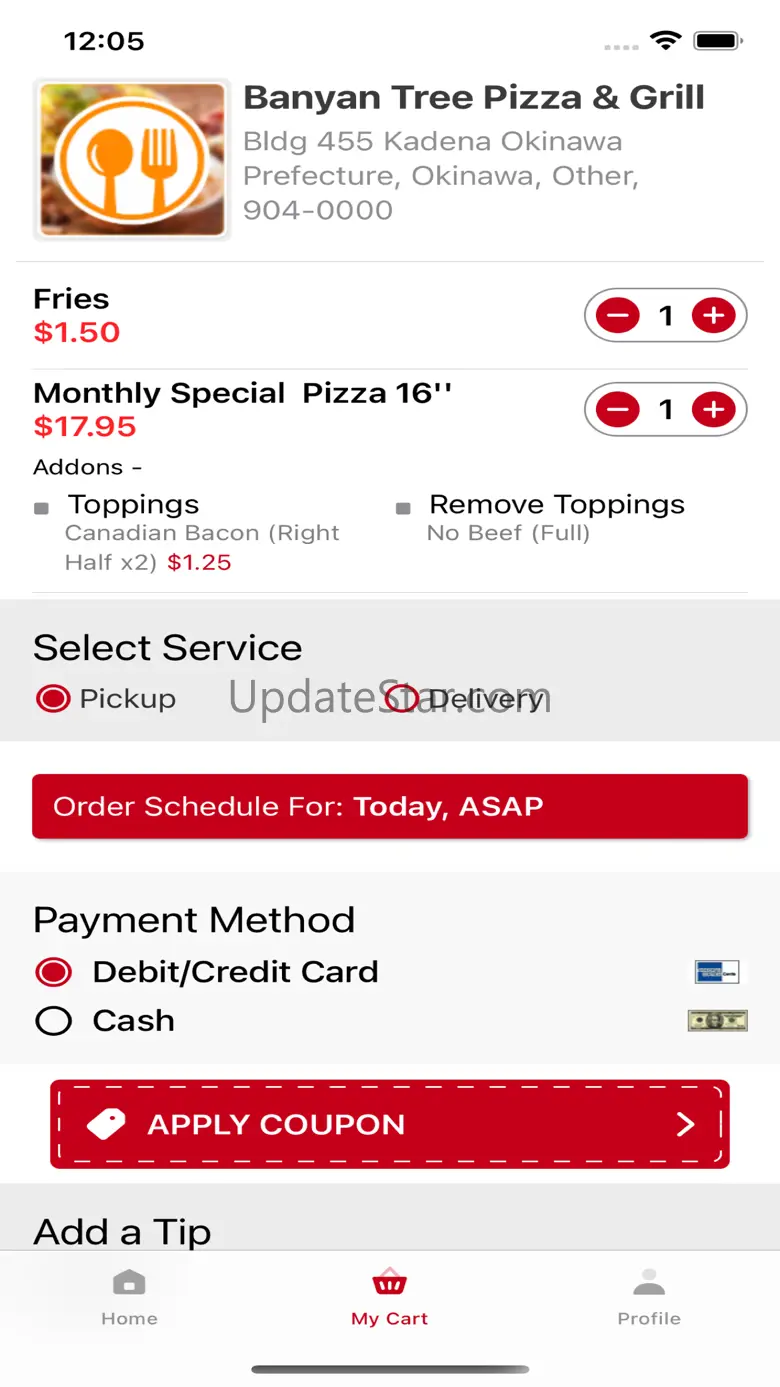Go to the Home tab
The height and width of the screenshot is (1387, 780).
point(129,1298)
